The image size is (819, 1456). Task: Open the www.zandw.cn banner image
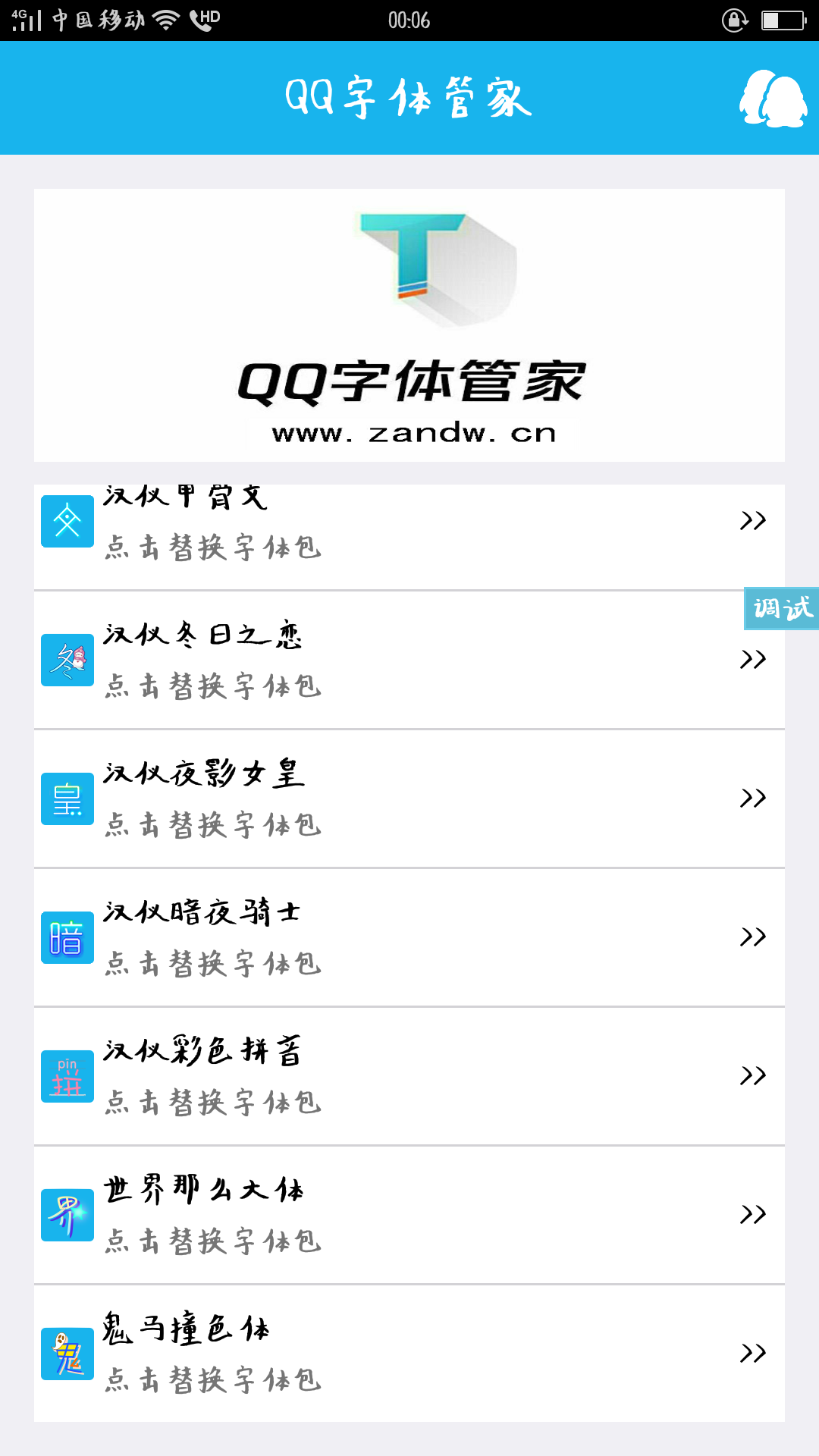tap(409, 326)
